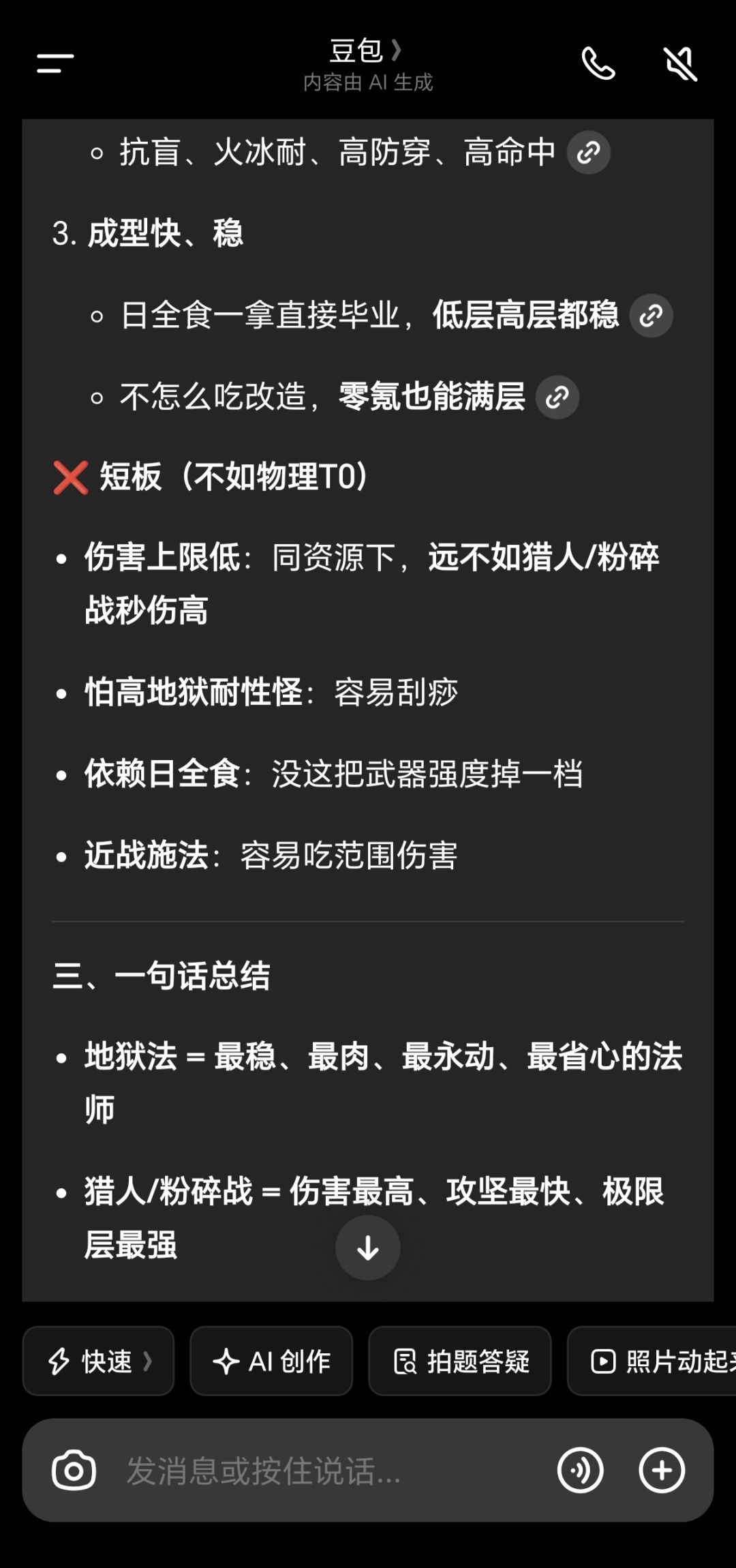
Task: Open source link after 零氪也能满层
Action: pos(557,397)
